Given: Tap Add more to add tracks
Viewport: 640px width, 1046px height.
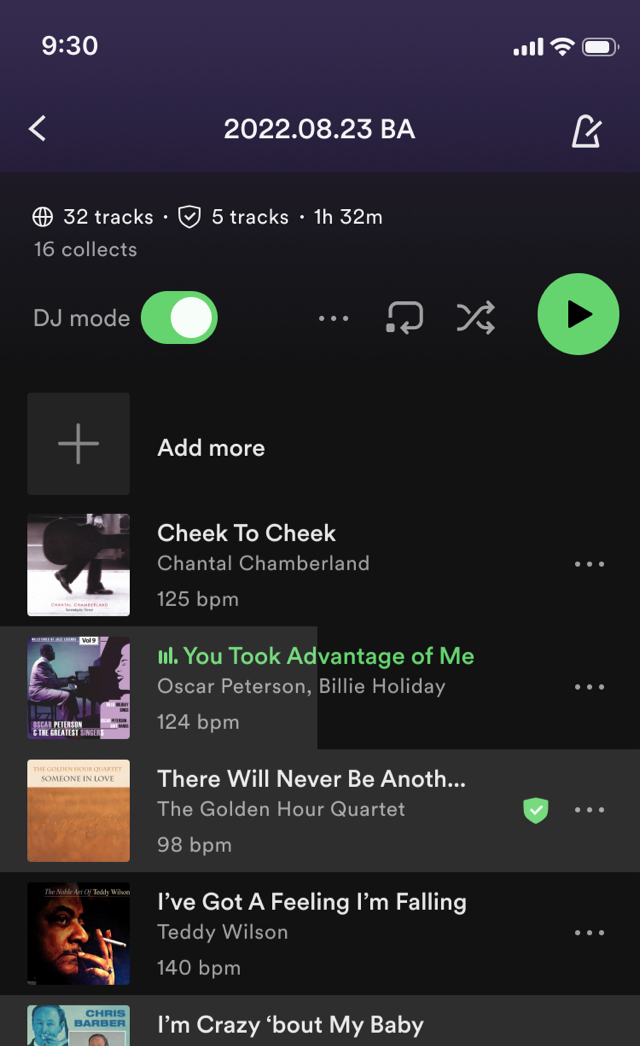Looking at the screenshot, I should pos(320,444).
